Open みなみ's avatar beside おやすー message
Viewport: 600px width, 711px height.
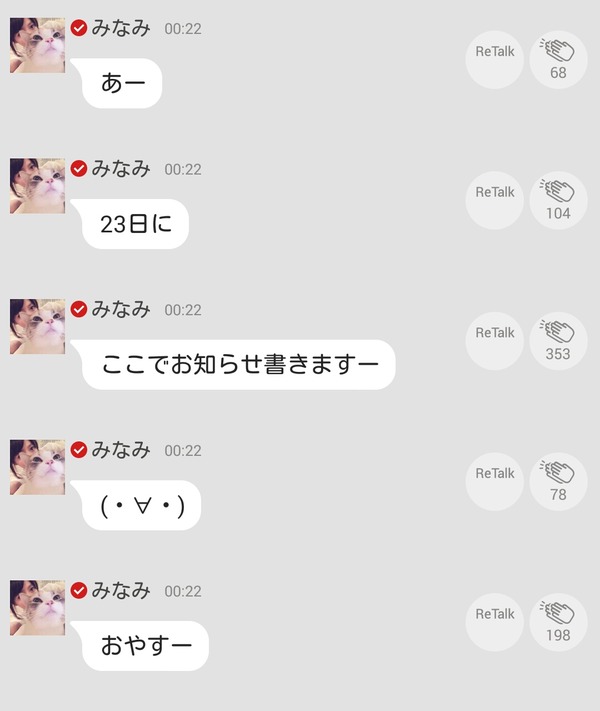tap(38, 608)
